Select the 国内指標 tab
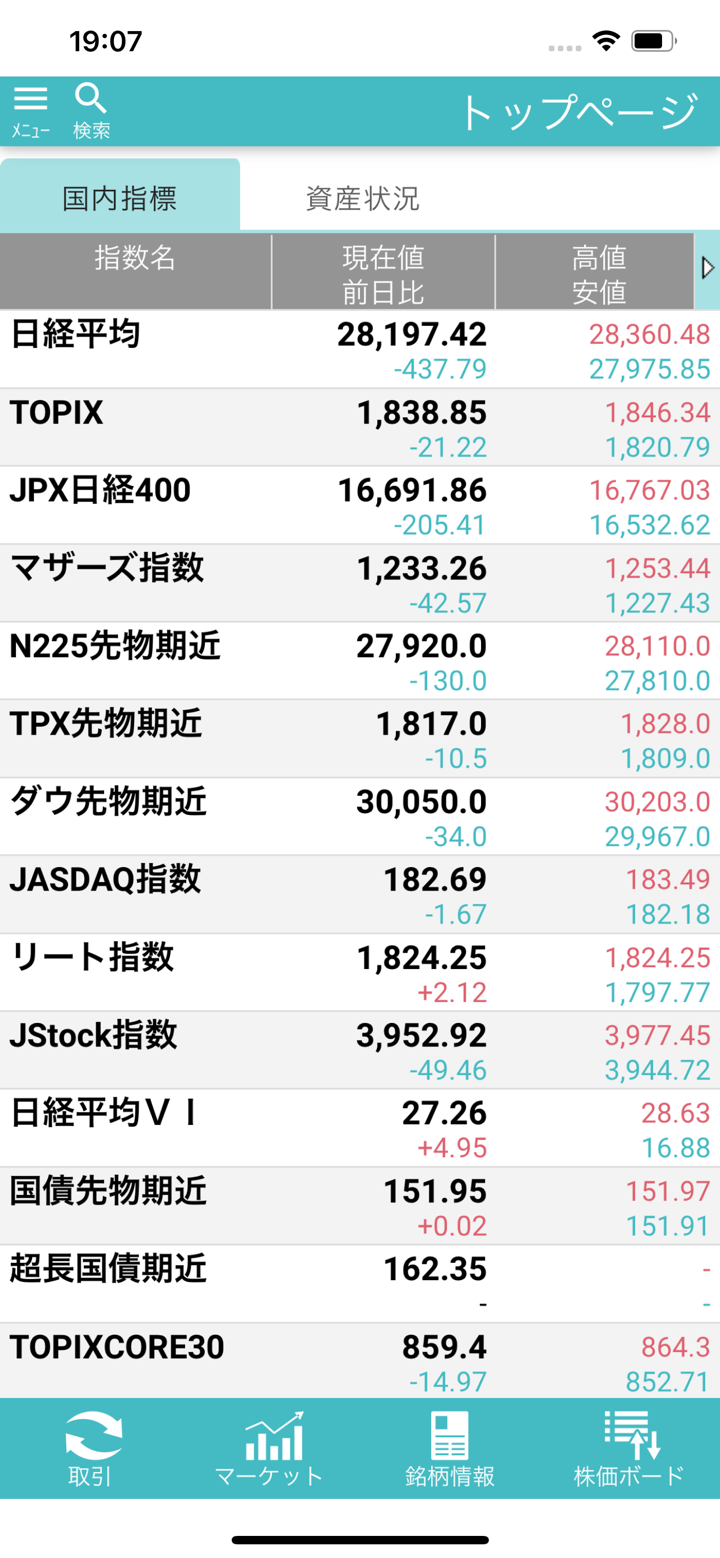This screenshot has height=1558, width=720. [x=120, y=197]
